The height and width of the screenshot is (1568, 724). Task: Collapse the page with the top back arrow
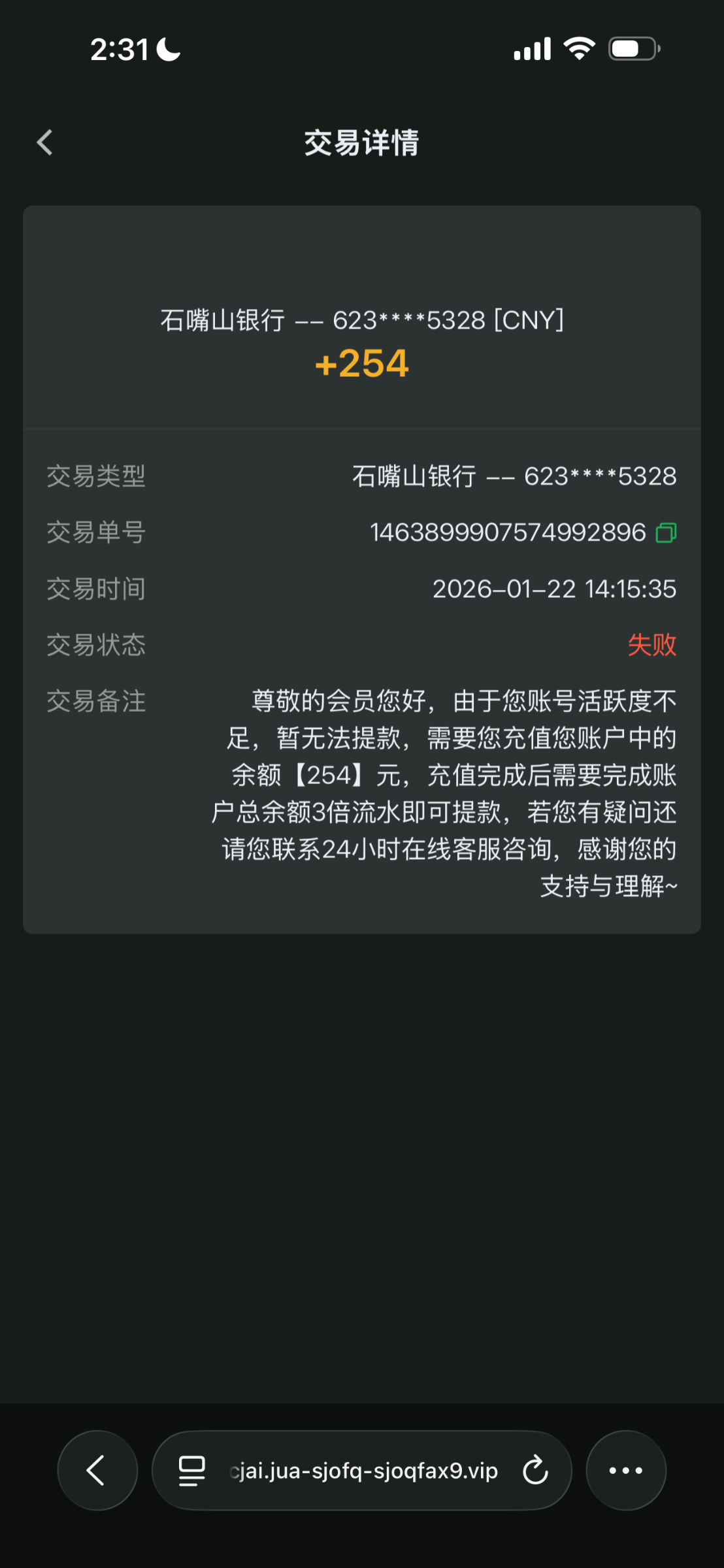pos(44,142)
